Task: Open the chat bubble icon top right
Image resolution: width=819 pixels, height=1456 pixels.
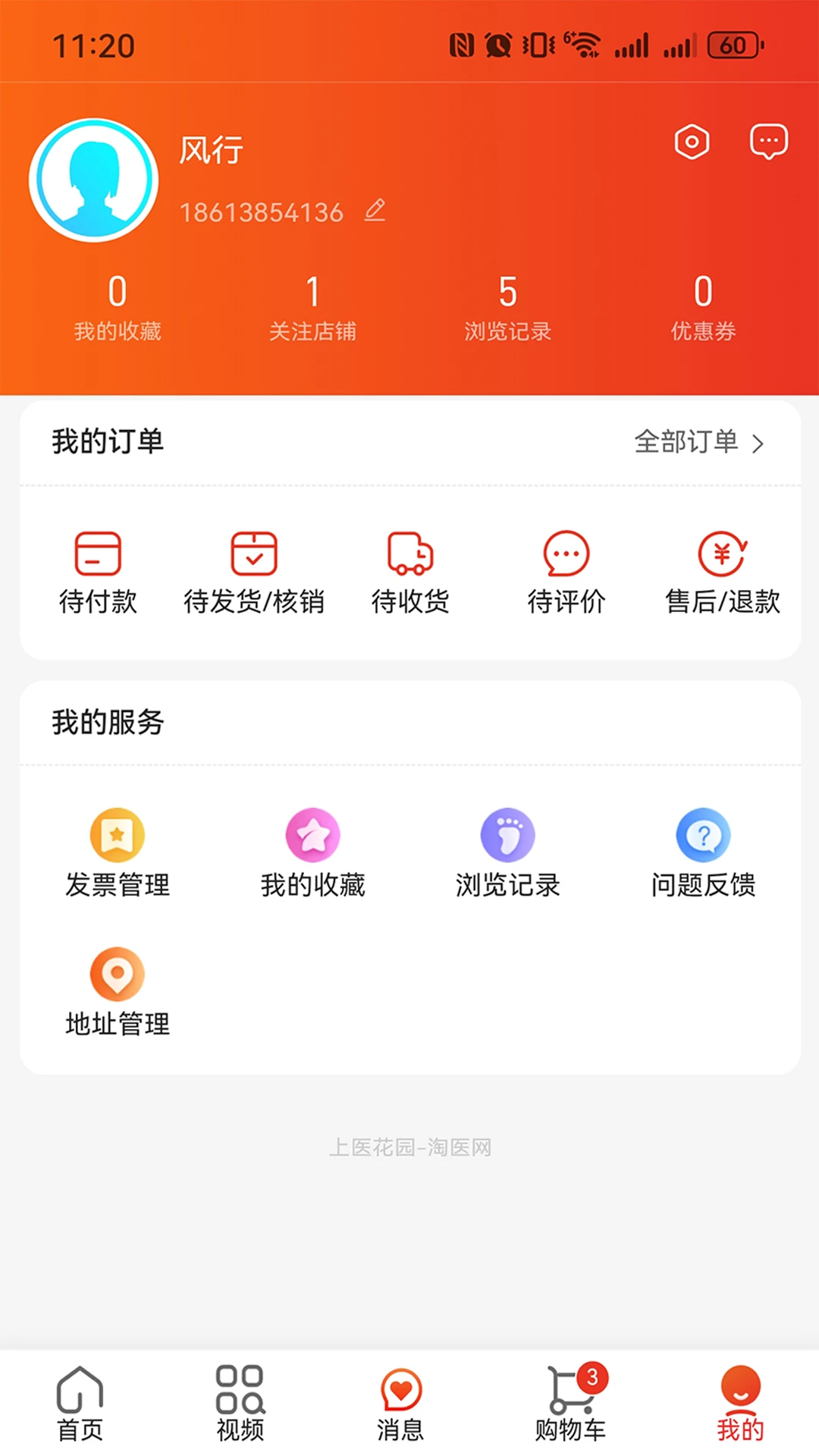Action: (768, 141)
